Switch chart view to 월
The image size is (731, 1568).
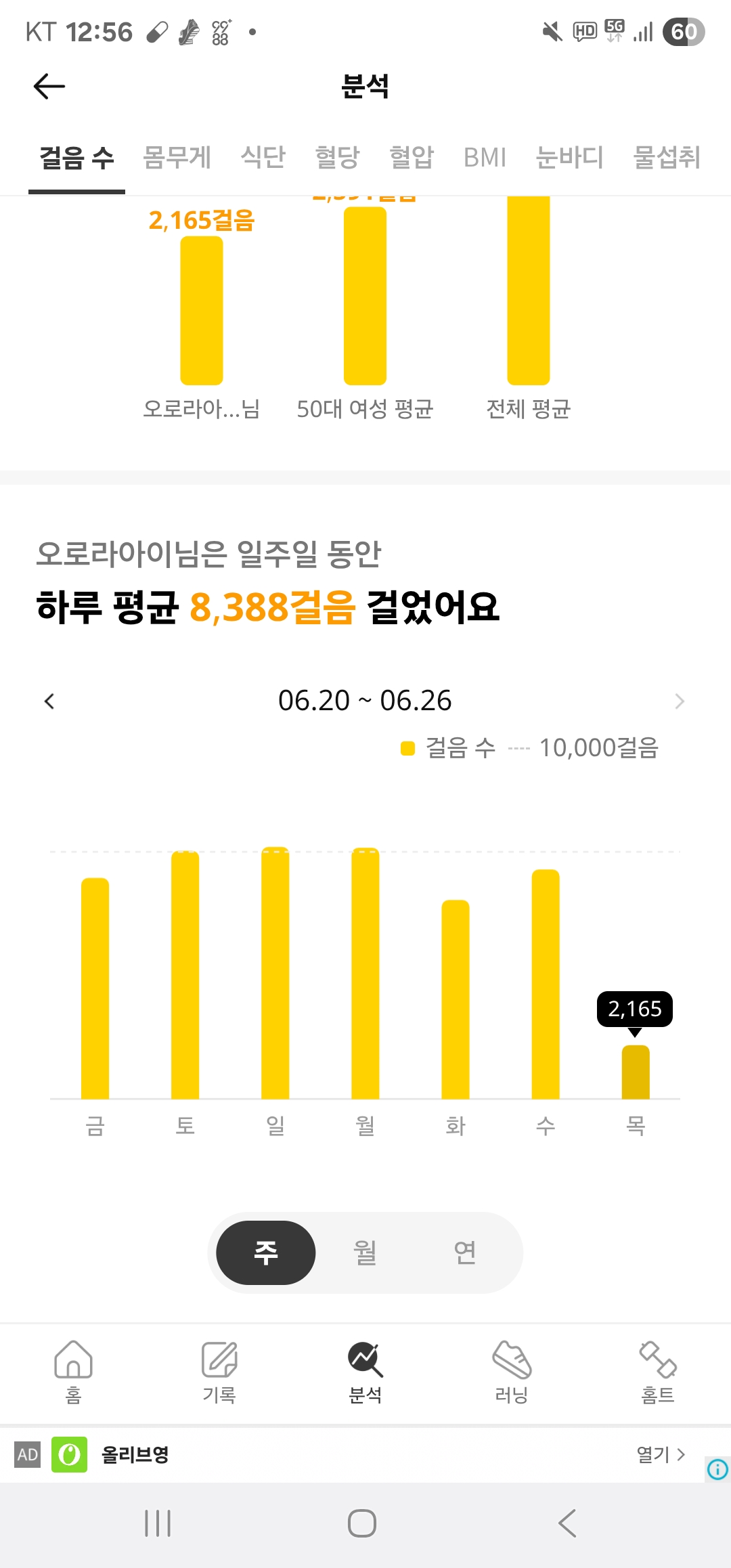365,1253
